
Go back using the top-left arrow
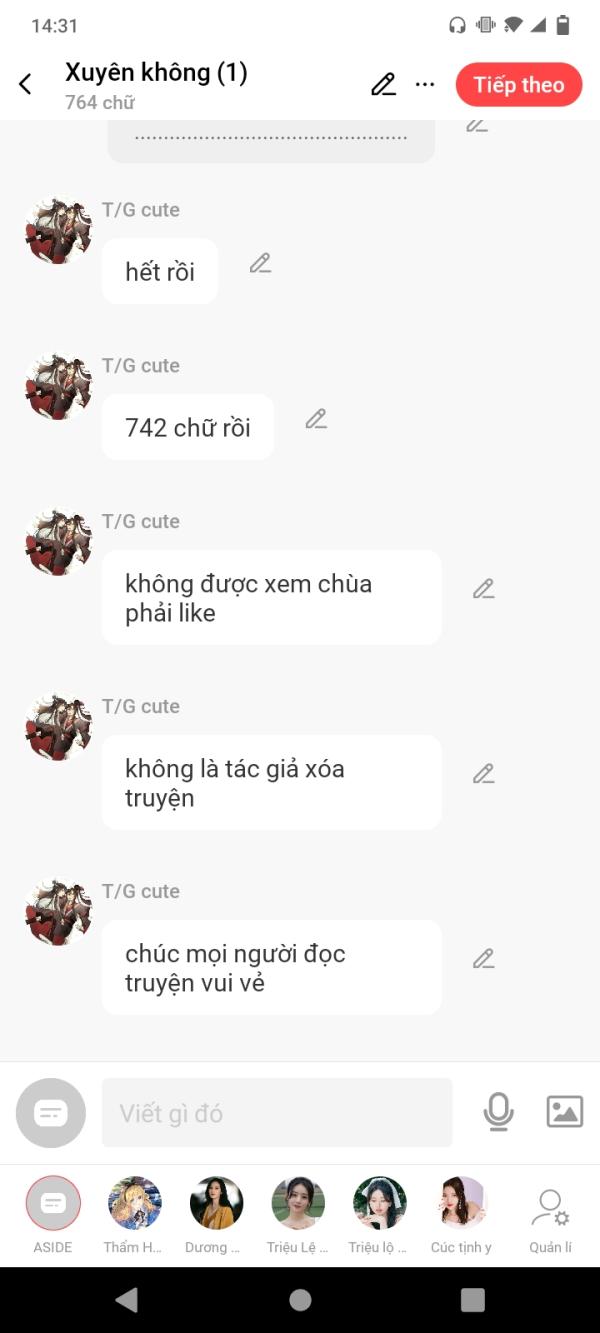(26, 85)
